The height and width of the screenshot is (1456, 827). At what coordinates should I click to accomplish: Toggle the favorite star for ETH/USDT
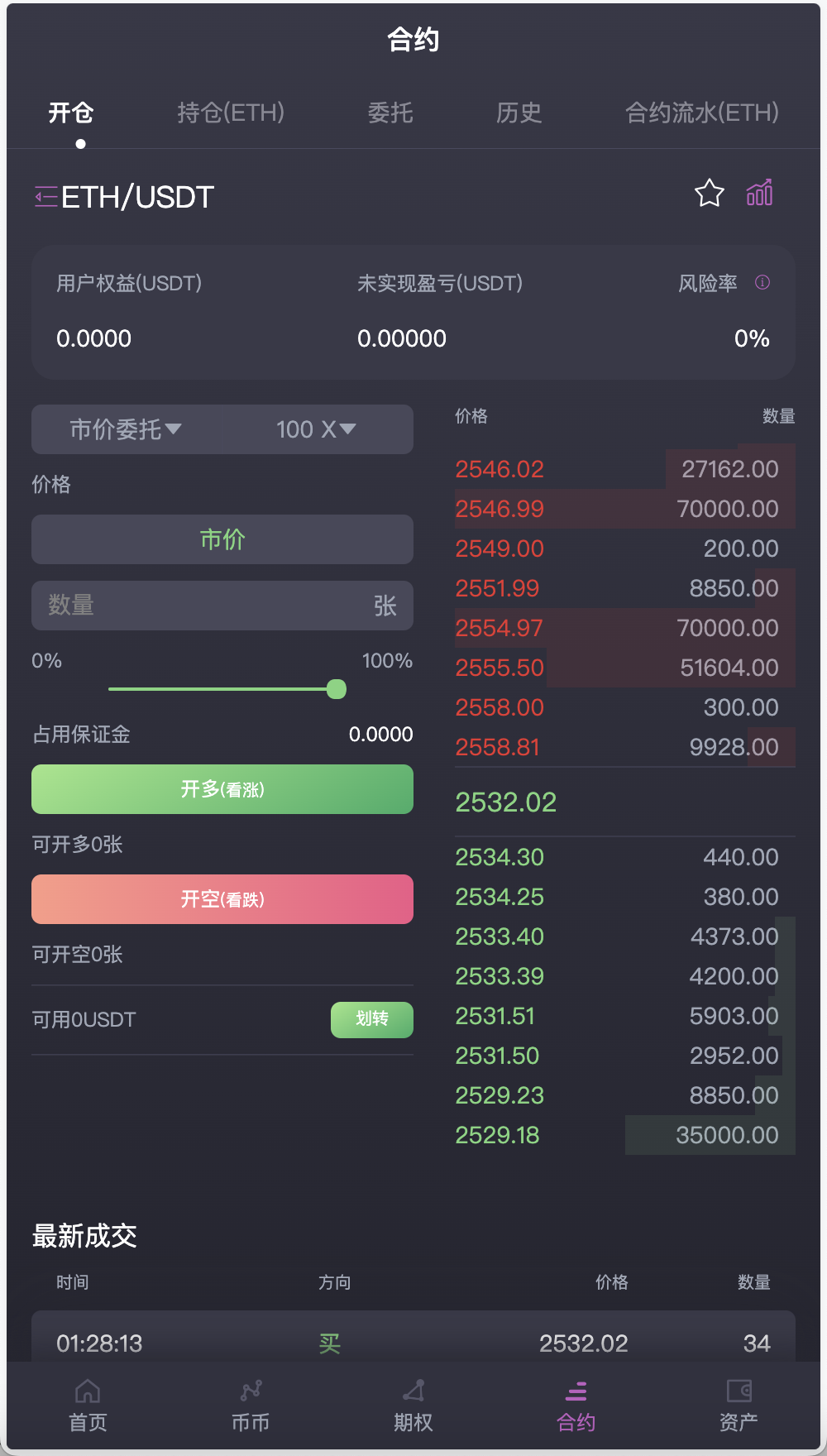point(709,193)
